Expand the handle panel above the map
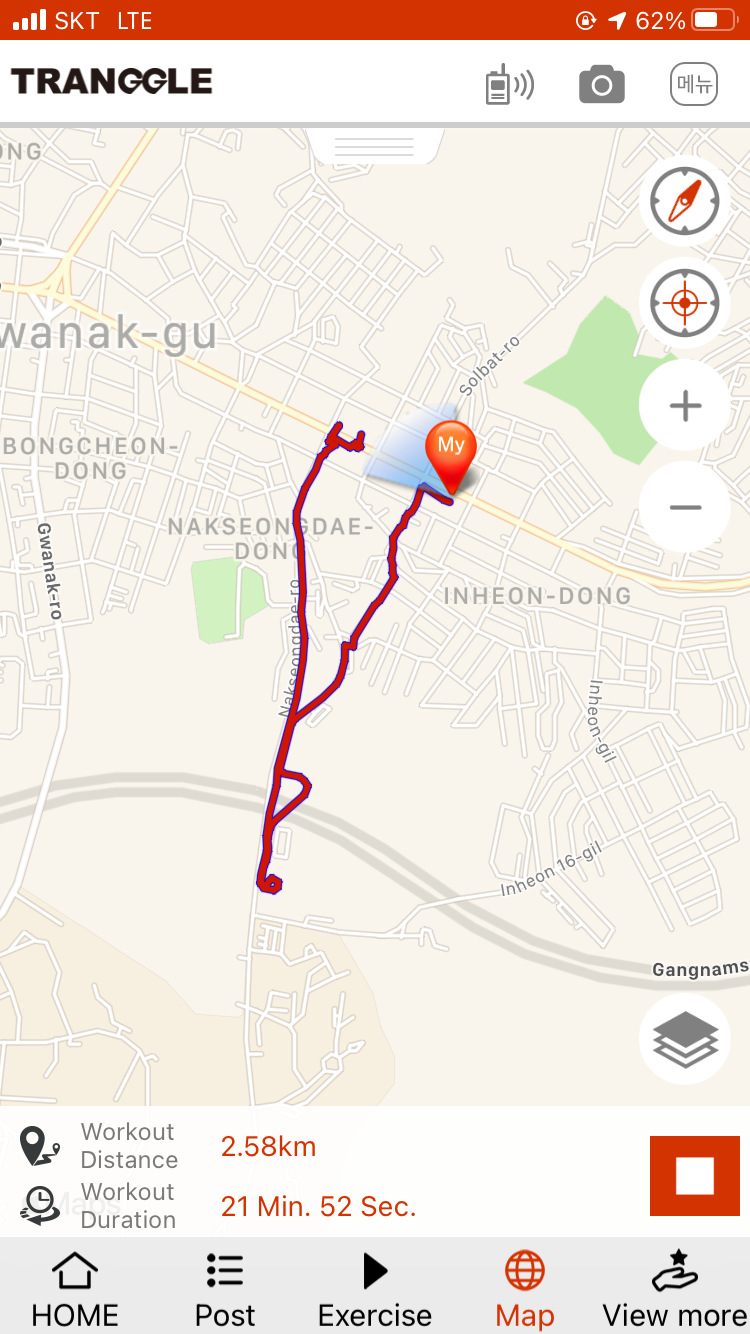 (375, 146)
